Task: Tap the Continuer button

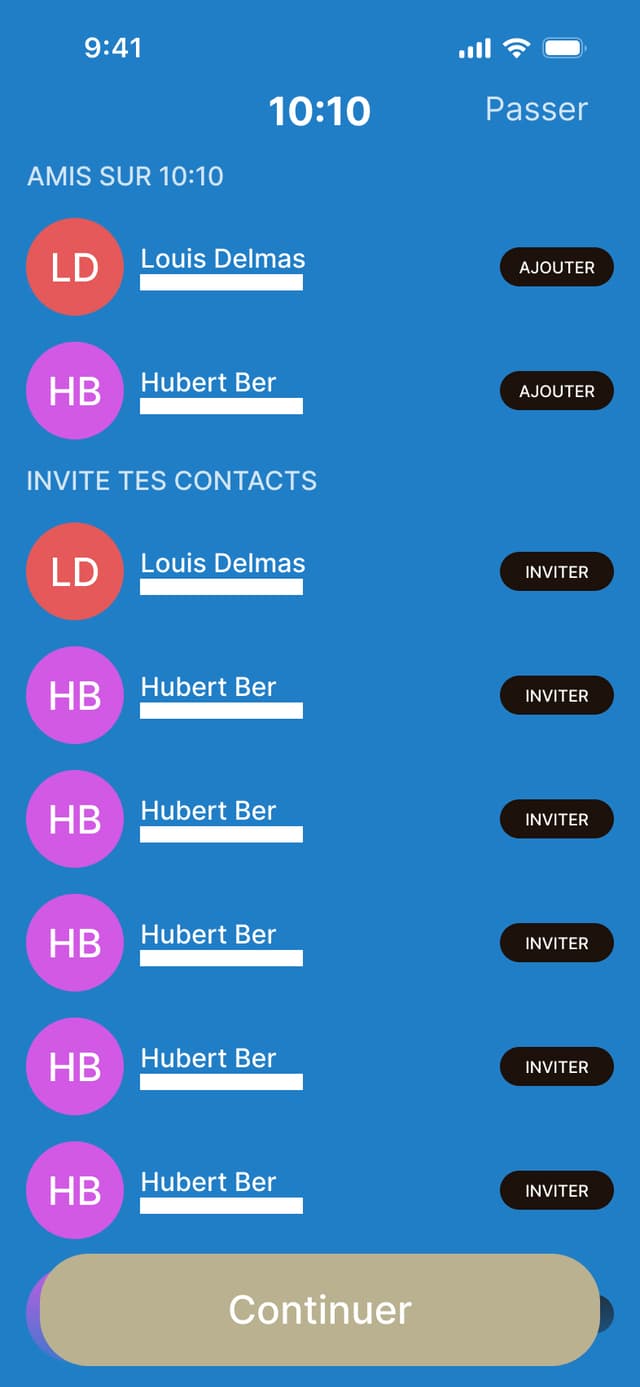Action: [320, 1309]
